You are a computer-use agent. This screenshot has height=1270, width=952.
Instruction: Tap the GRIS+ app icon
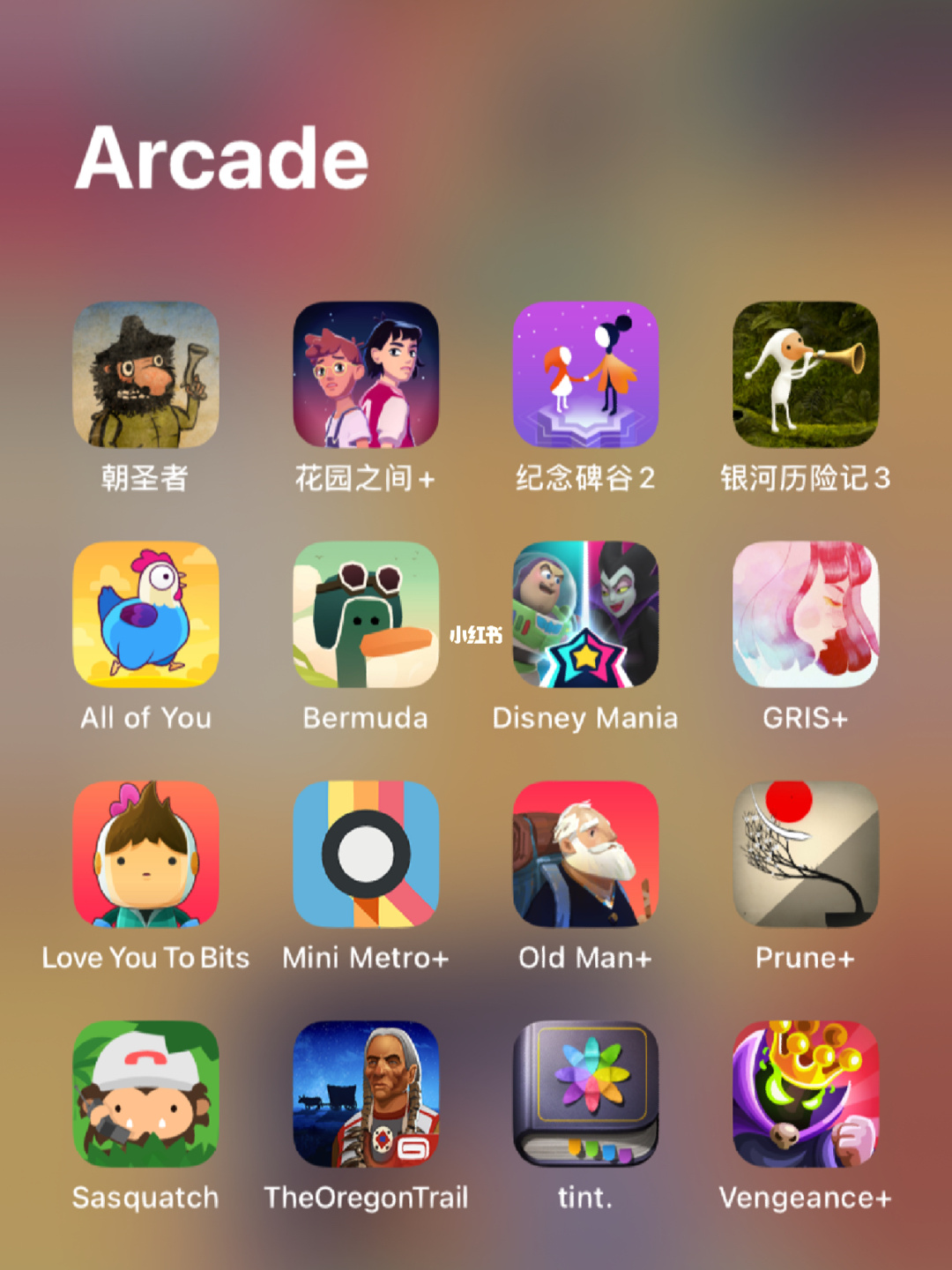[x=805, y=615]
